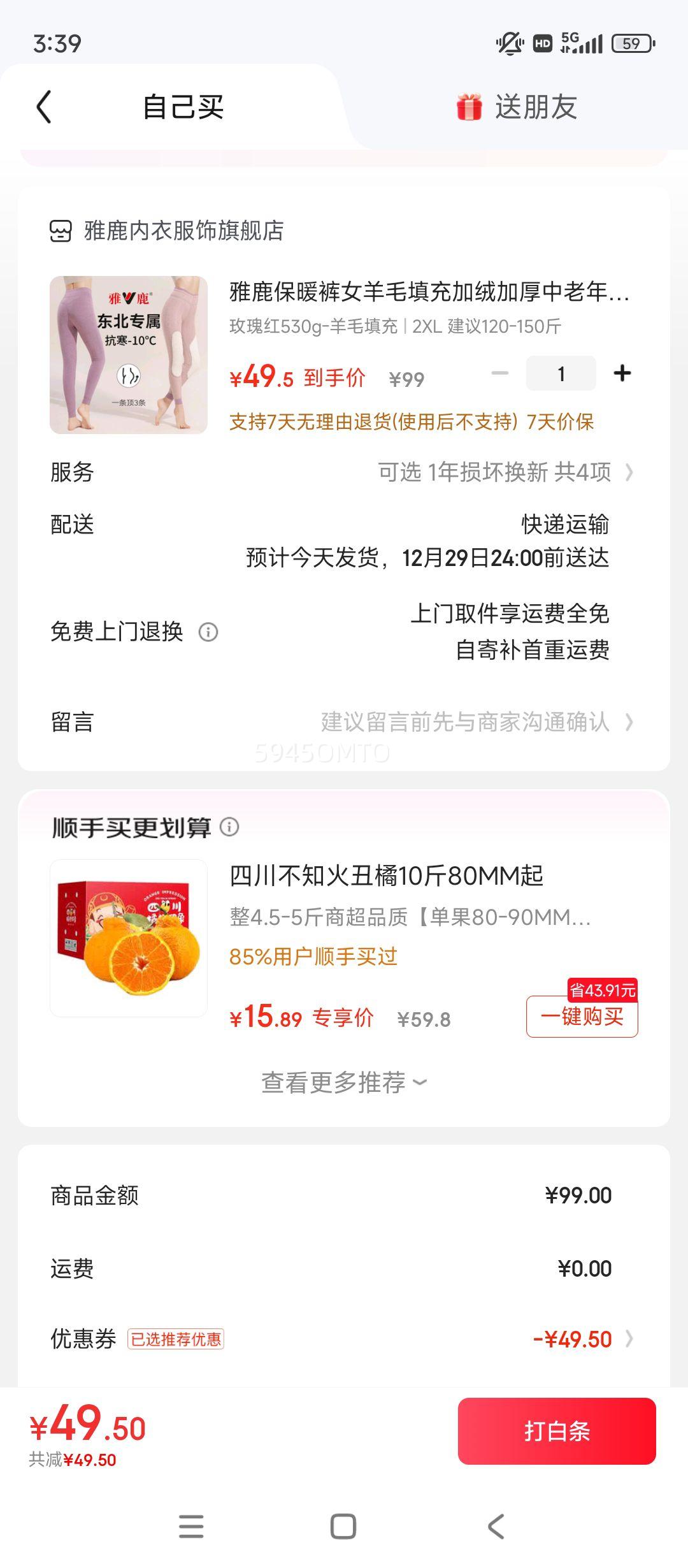Tap the system back navigation button

(496, 1524)
